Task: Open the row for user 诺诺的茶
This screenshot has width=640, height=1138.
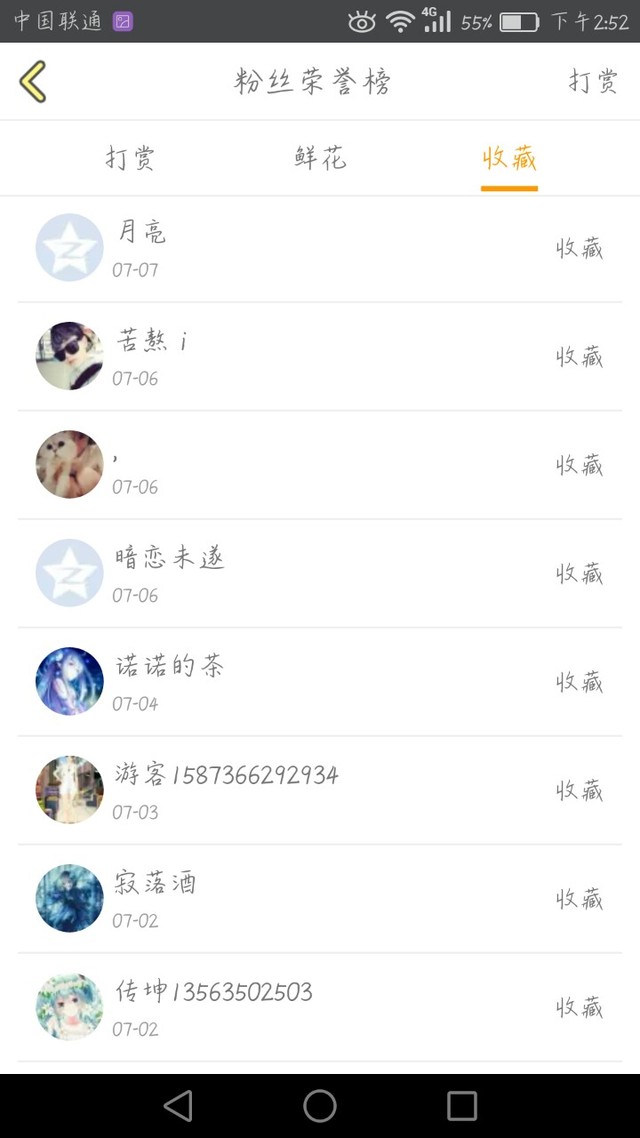Action: pyautogui.click(x=320, y=681)
